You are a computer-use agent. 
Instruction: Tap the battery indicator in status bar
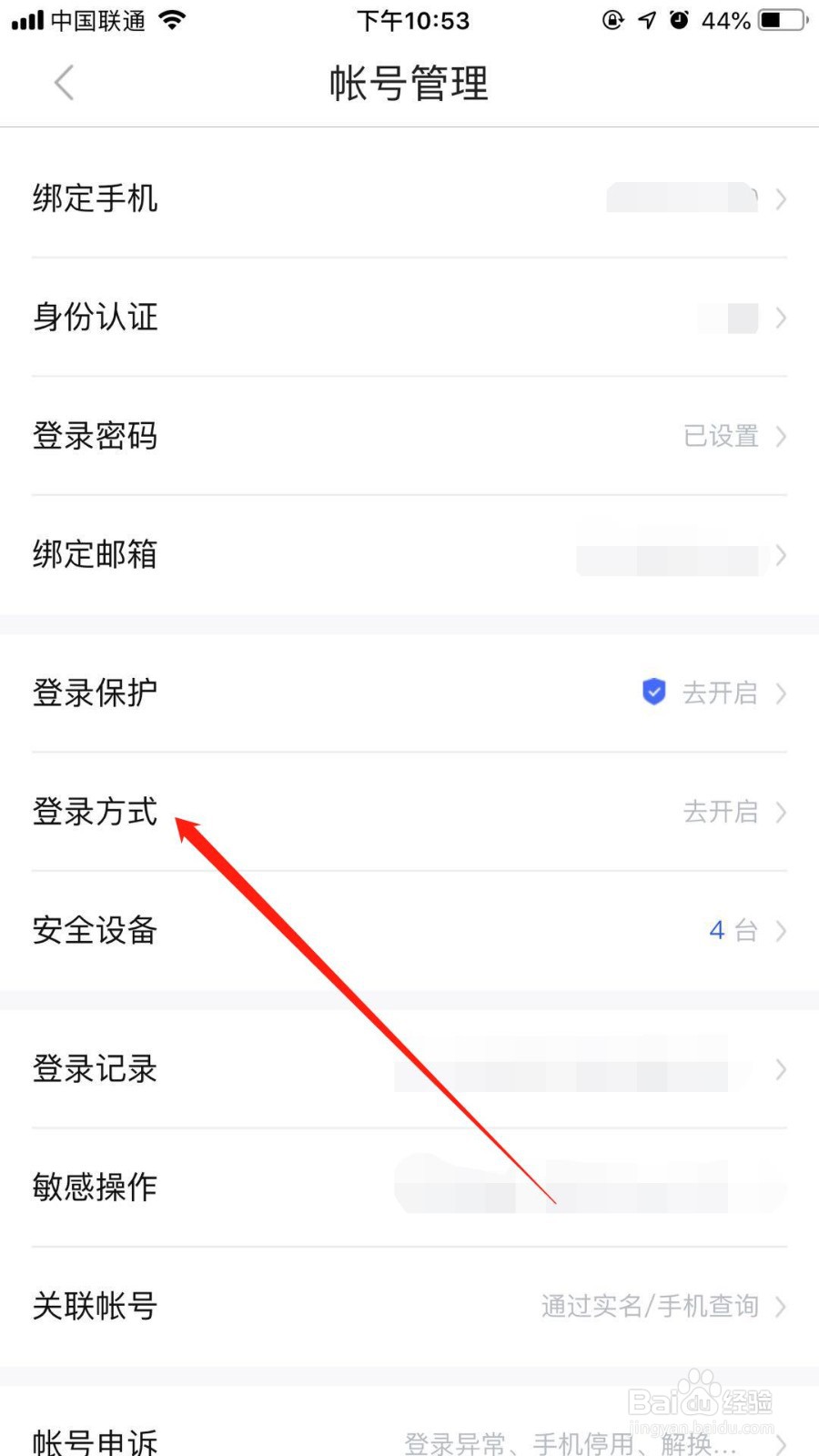(778, 20)
